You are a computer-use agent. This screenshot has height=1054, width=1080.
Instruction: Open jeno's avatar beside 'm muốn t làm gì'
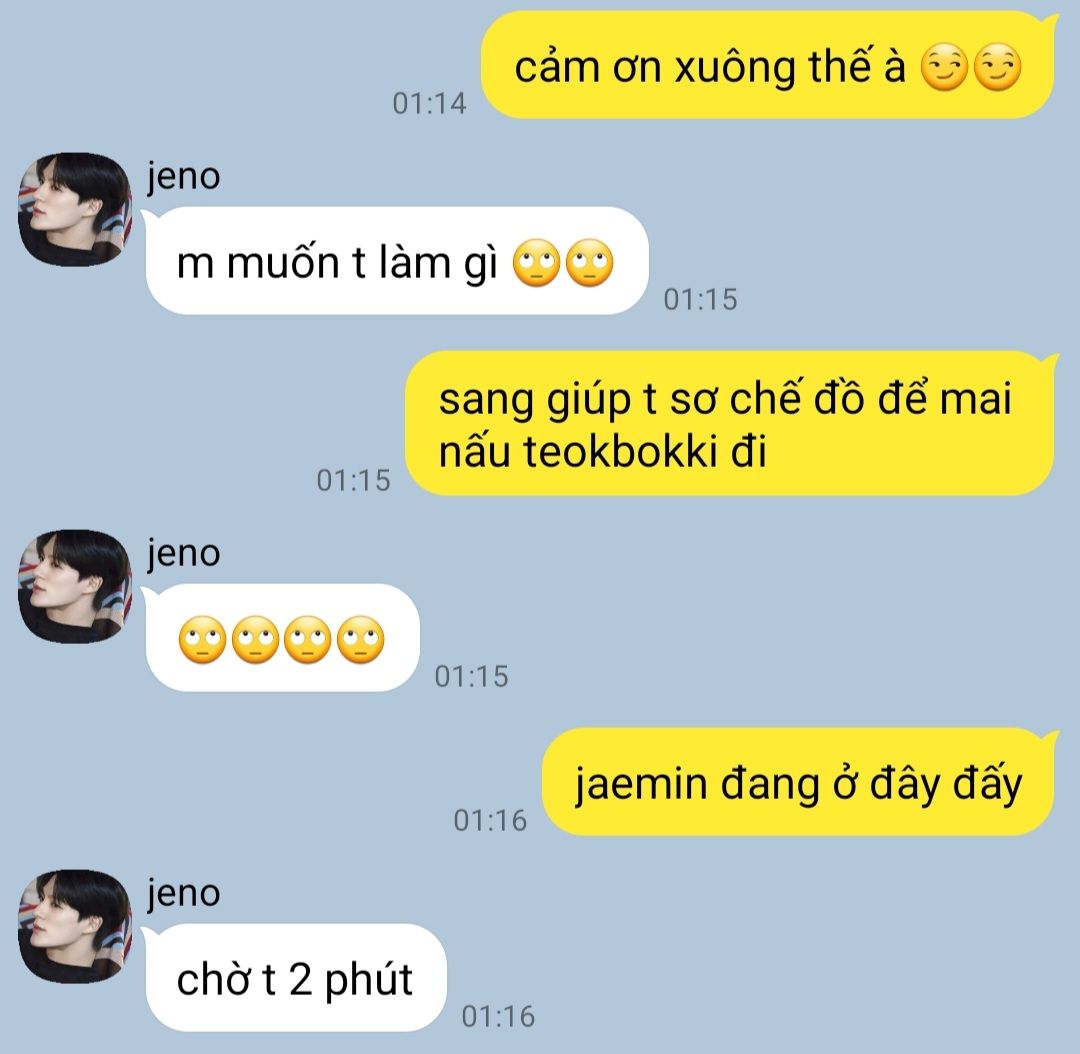(75, 209)
